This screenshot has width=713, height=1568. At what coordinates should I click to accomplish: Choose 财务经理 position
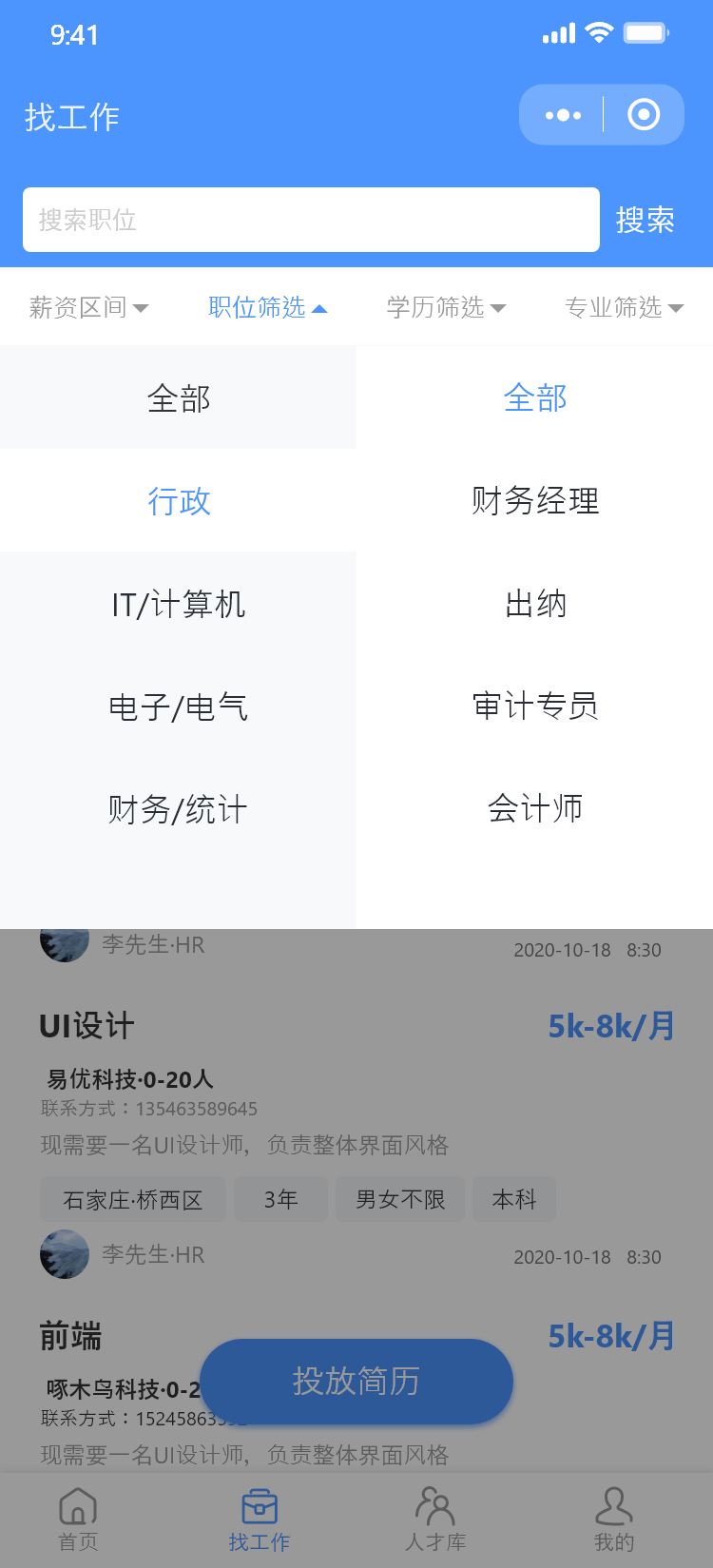[535, 500]
